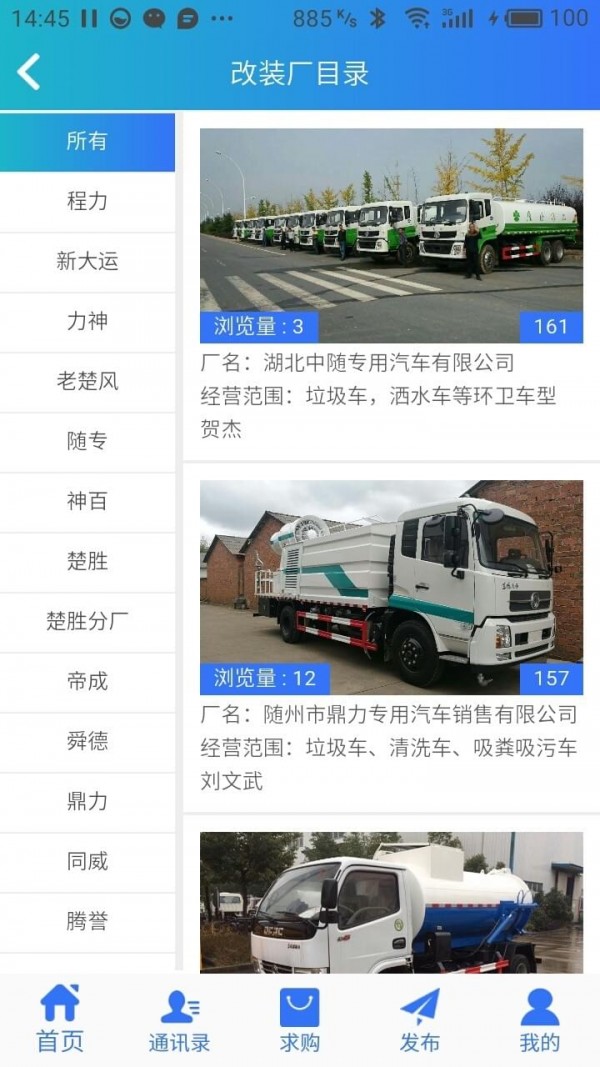The height and width of the screenshot is (1067, 600).
Task: Go to 我的 profile tab
Action: (x=540, y=1019)
